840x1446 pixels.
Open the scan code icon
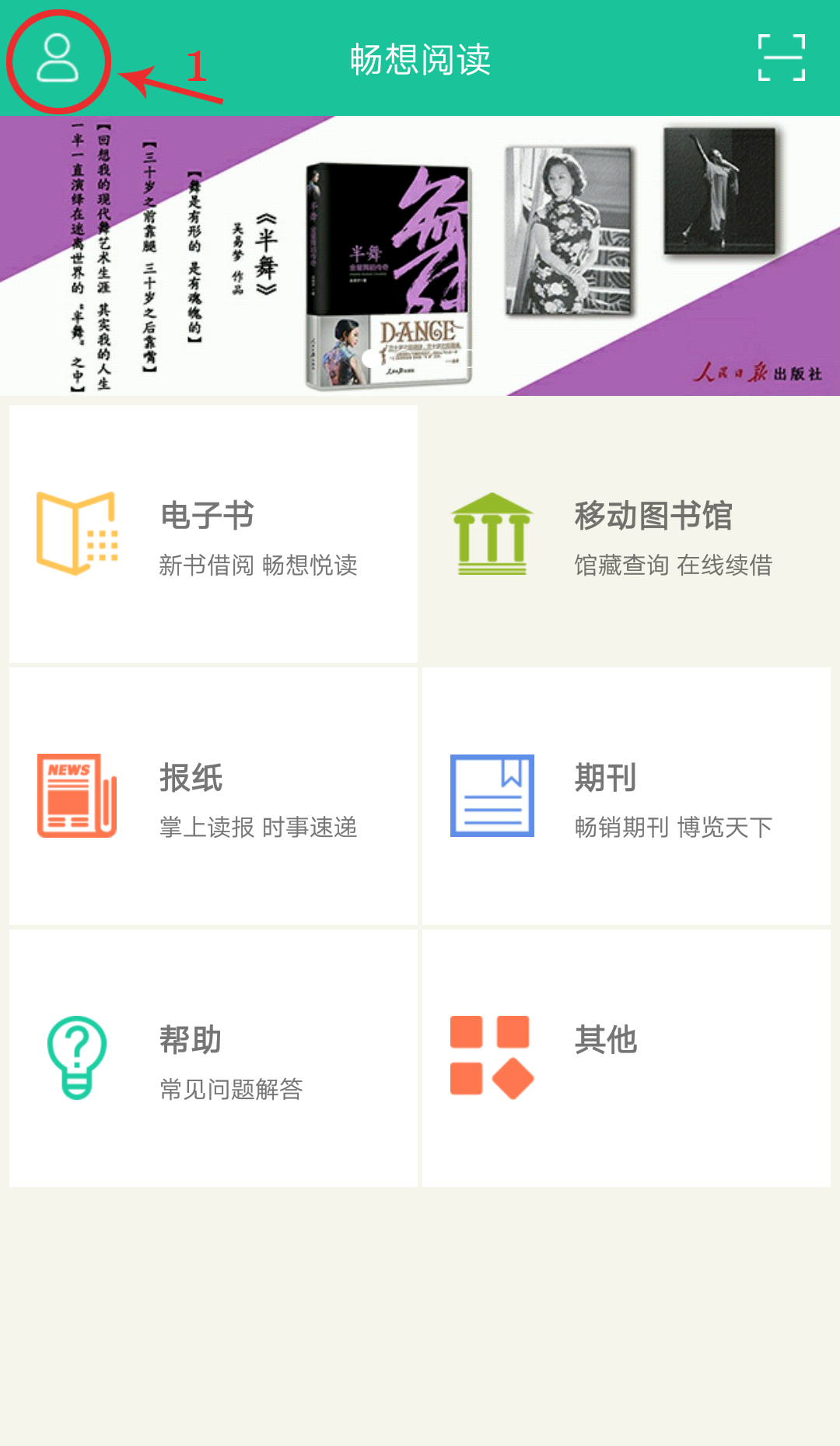point(781,58)
